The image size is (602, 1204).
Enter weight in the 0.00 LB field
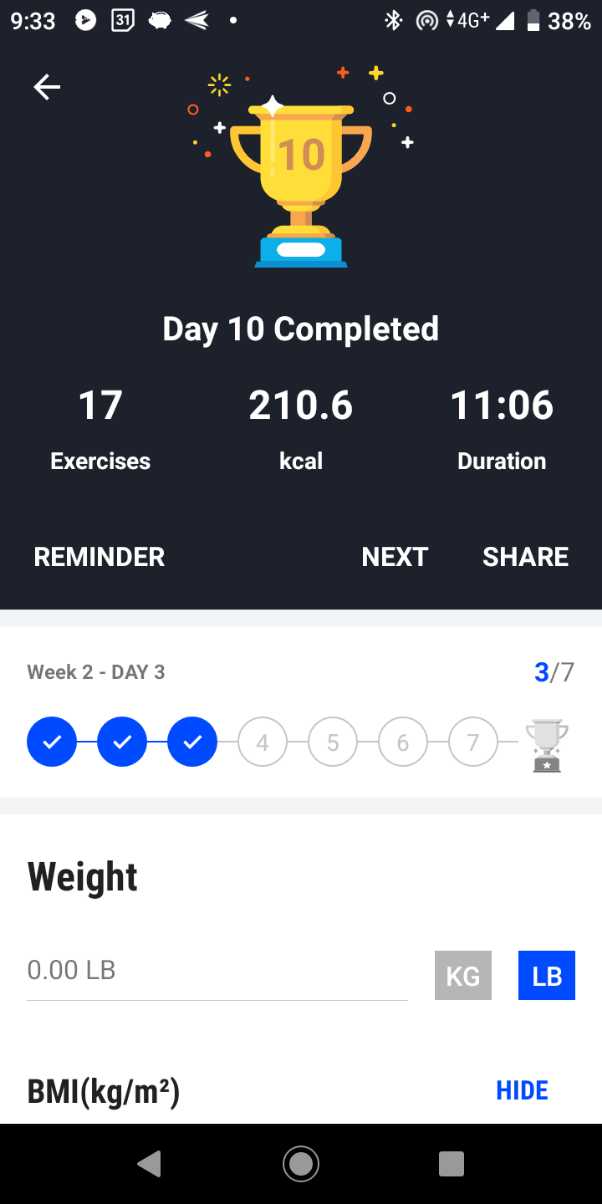click(x=216, y=970)
